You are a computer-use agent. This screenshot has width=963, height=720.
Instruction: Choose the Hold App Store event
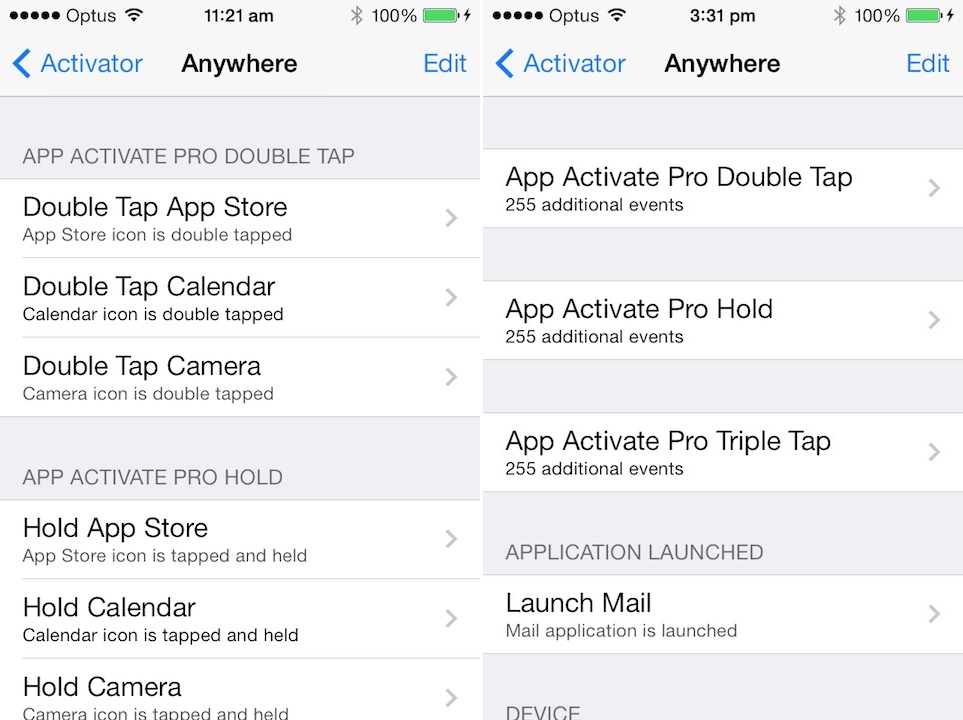click(240, 540)
